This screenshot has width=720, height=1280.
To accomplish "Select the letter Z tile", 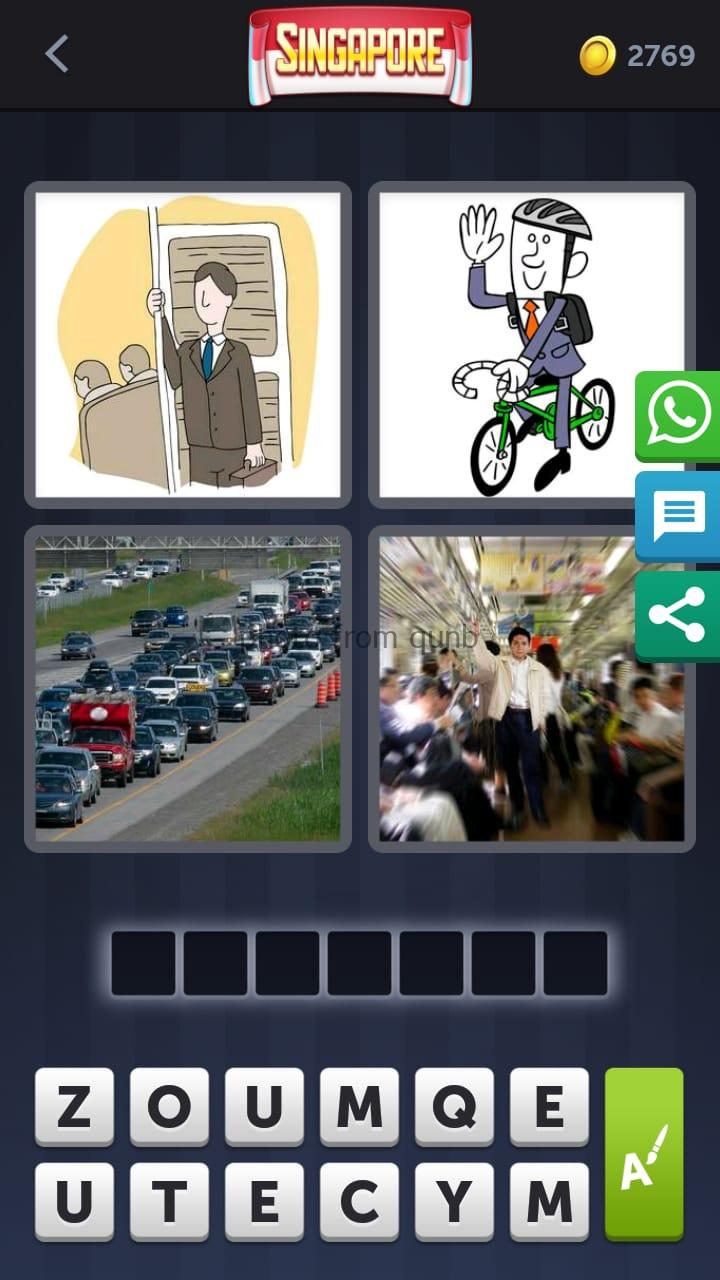I will [74, 1107].
